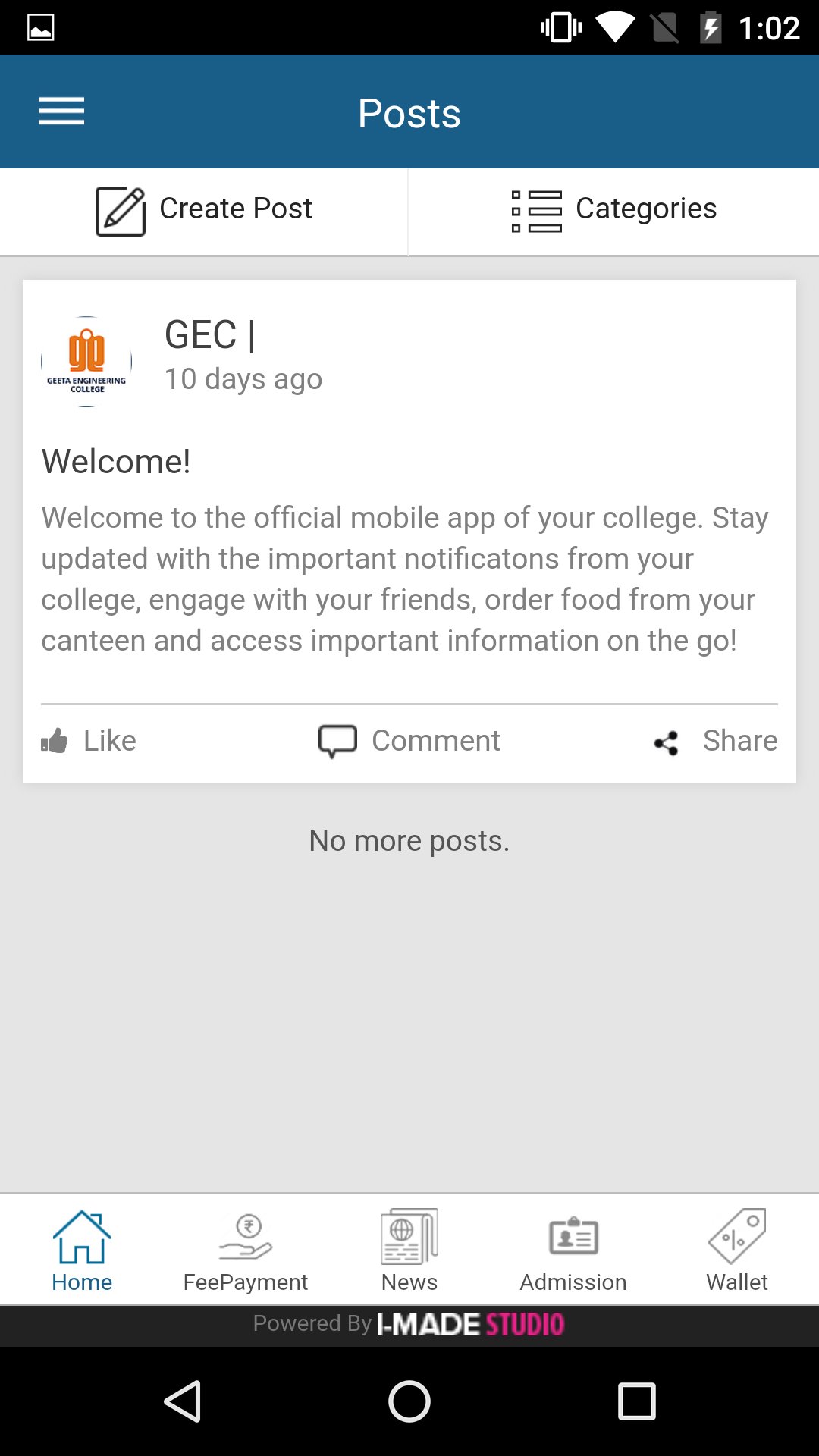Open the Categories list
The height and width of the screenshot is (1456, 819).
(x=613, y=210)
